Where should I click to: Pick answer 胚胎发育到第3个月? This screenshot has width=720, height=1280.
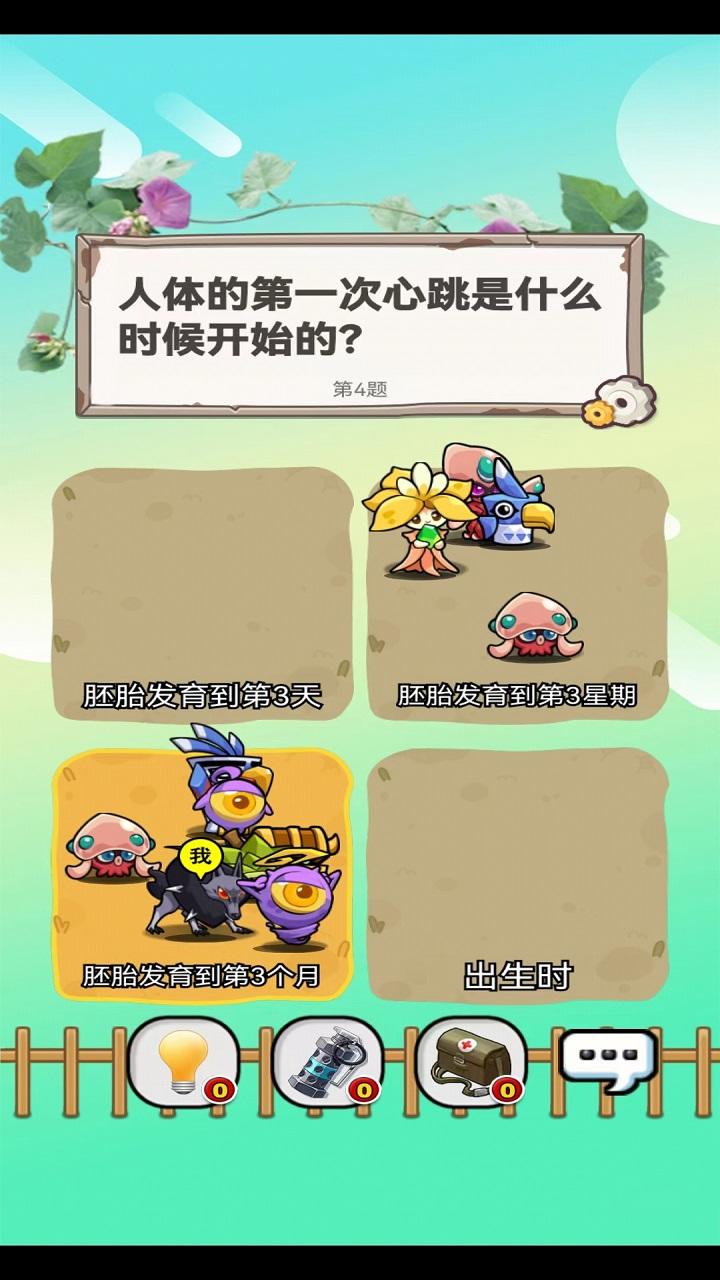[x=202, y=874]
